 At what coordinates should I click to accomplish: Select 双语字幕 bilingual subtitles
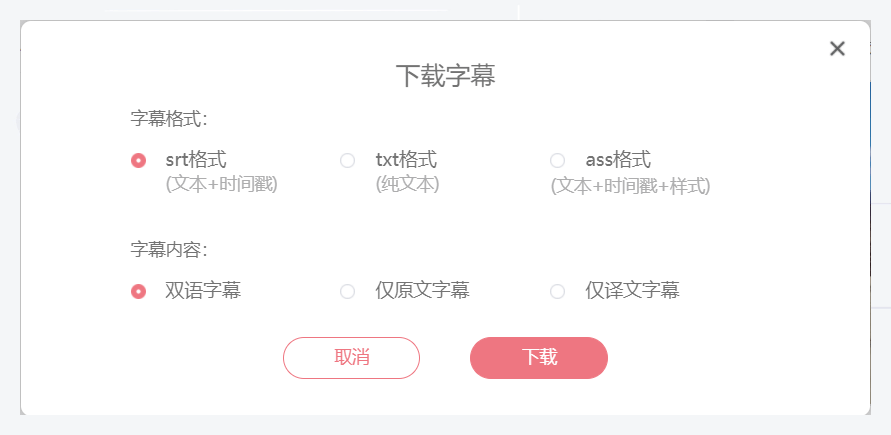(139, 291)
